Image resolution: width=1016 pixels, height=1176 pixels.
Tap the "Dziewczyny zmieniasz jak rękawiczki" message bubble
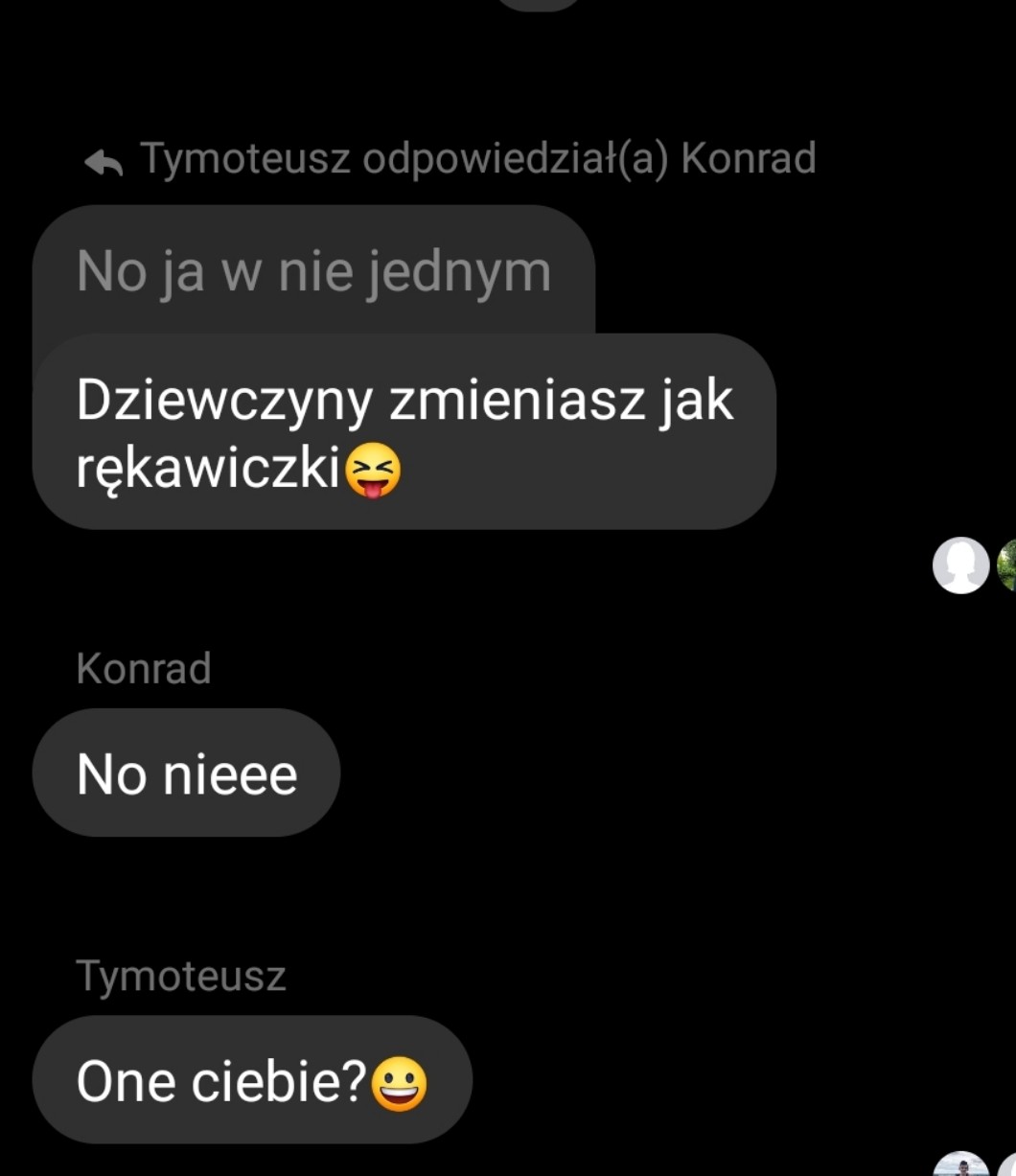[x=404, y=431]
